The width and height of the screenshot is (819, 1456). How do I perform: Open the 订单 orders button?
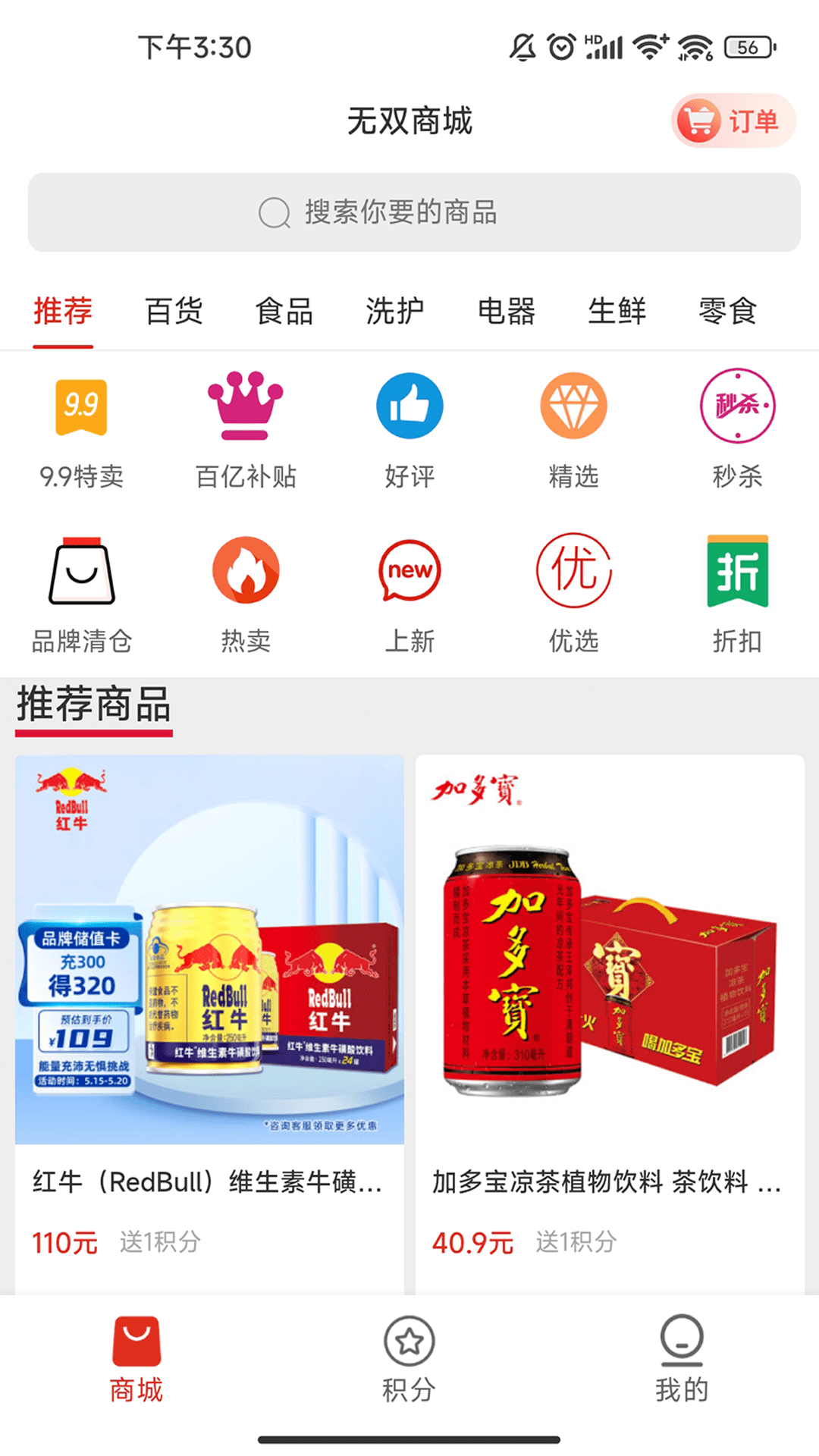point(733,121)
